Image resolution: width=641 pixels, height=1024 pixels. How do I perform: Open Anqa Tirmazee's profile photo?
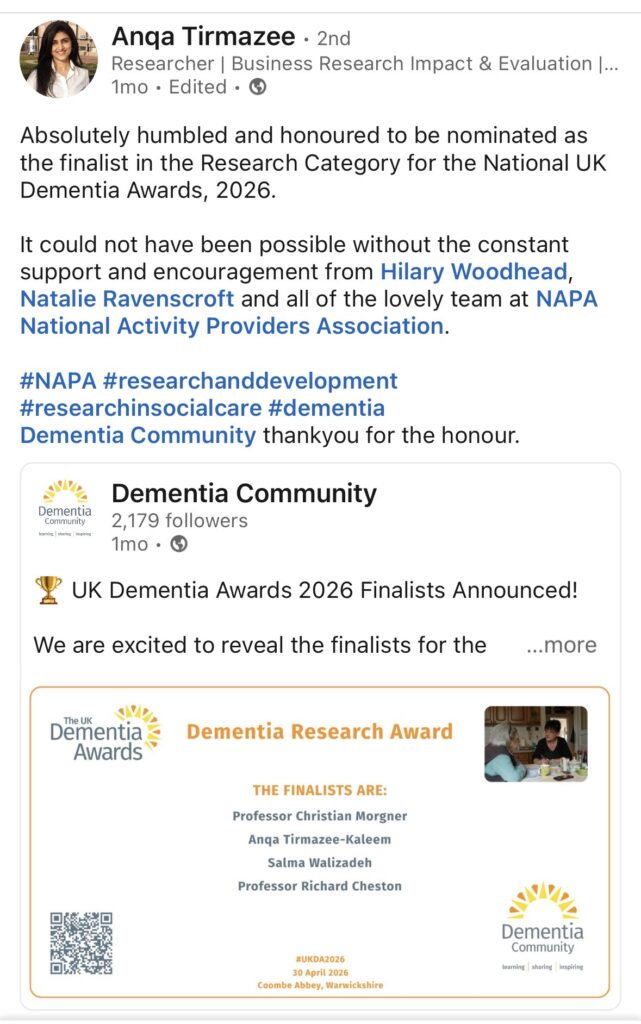(x=59, y=59)
